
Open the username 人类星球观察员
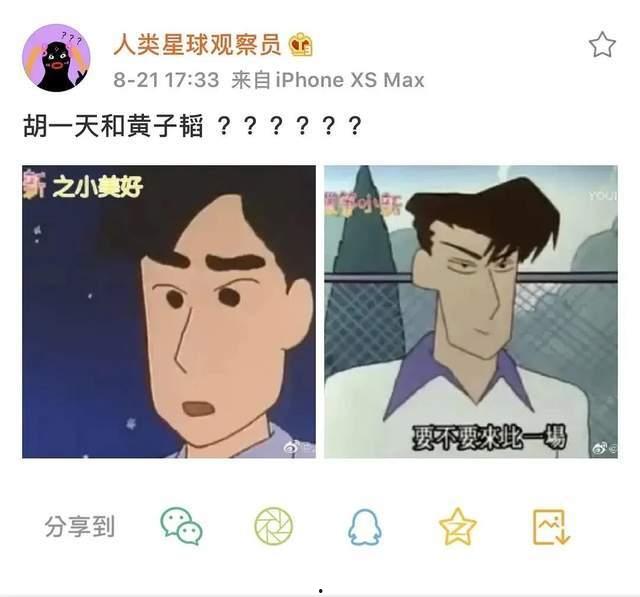(198, 44)
